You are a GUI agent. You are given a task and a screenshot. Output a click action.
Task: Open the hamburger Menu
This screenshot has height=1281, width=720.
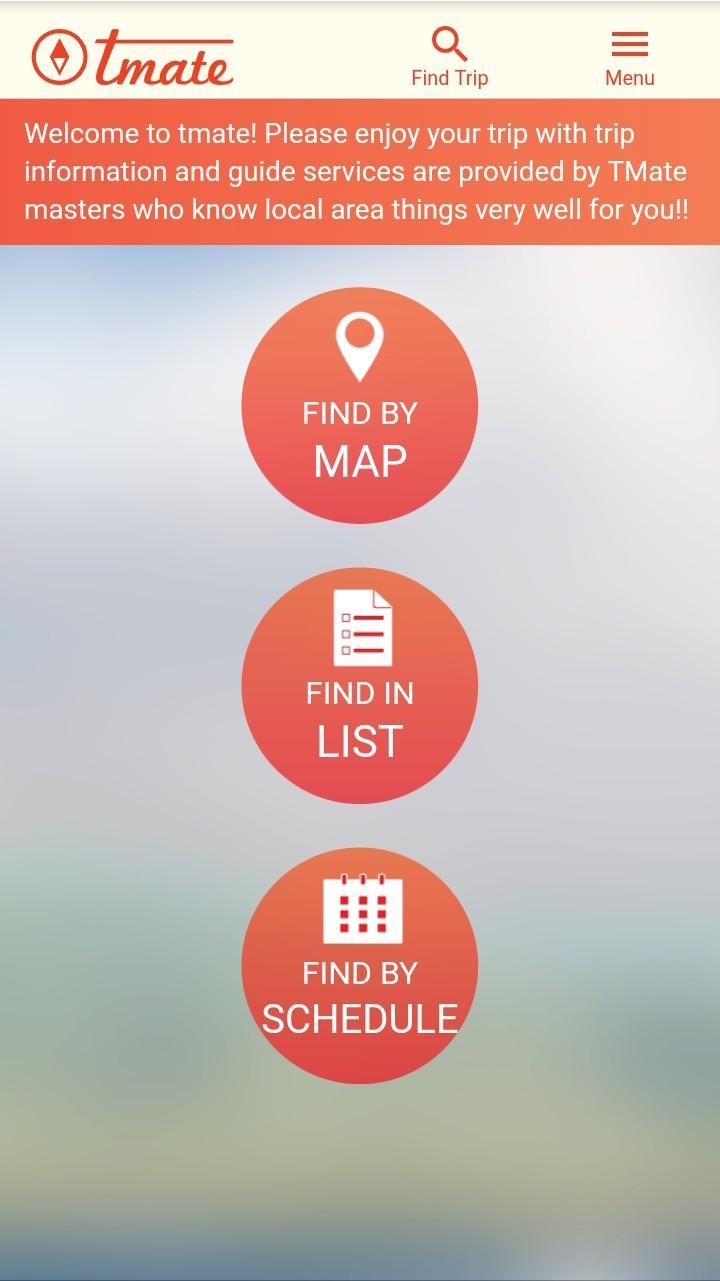(629, 58)
